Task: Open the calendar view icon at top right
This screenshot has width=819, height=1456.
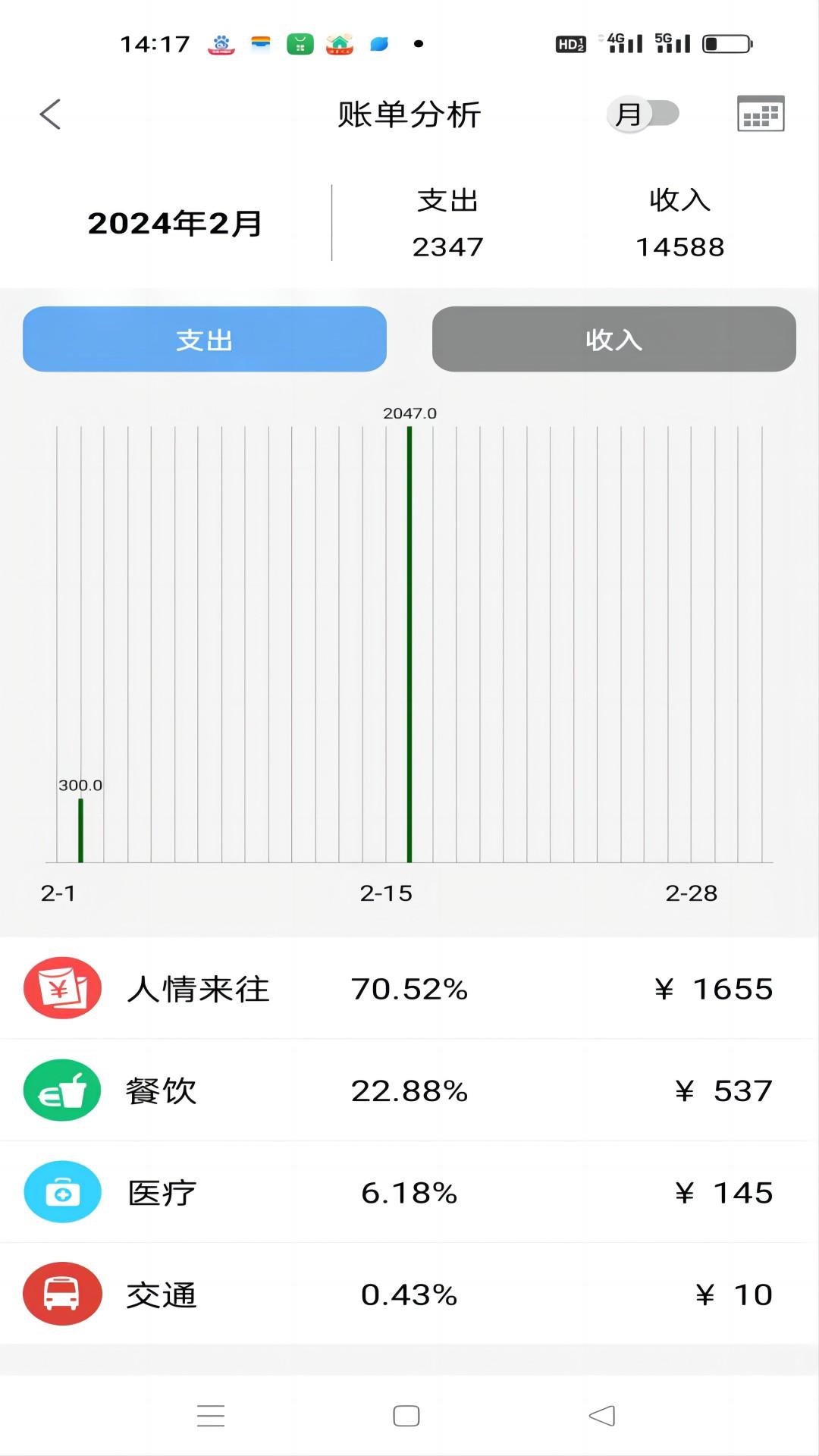Action: [760, 112]
